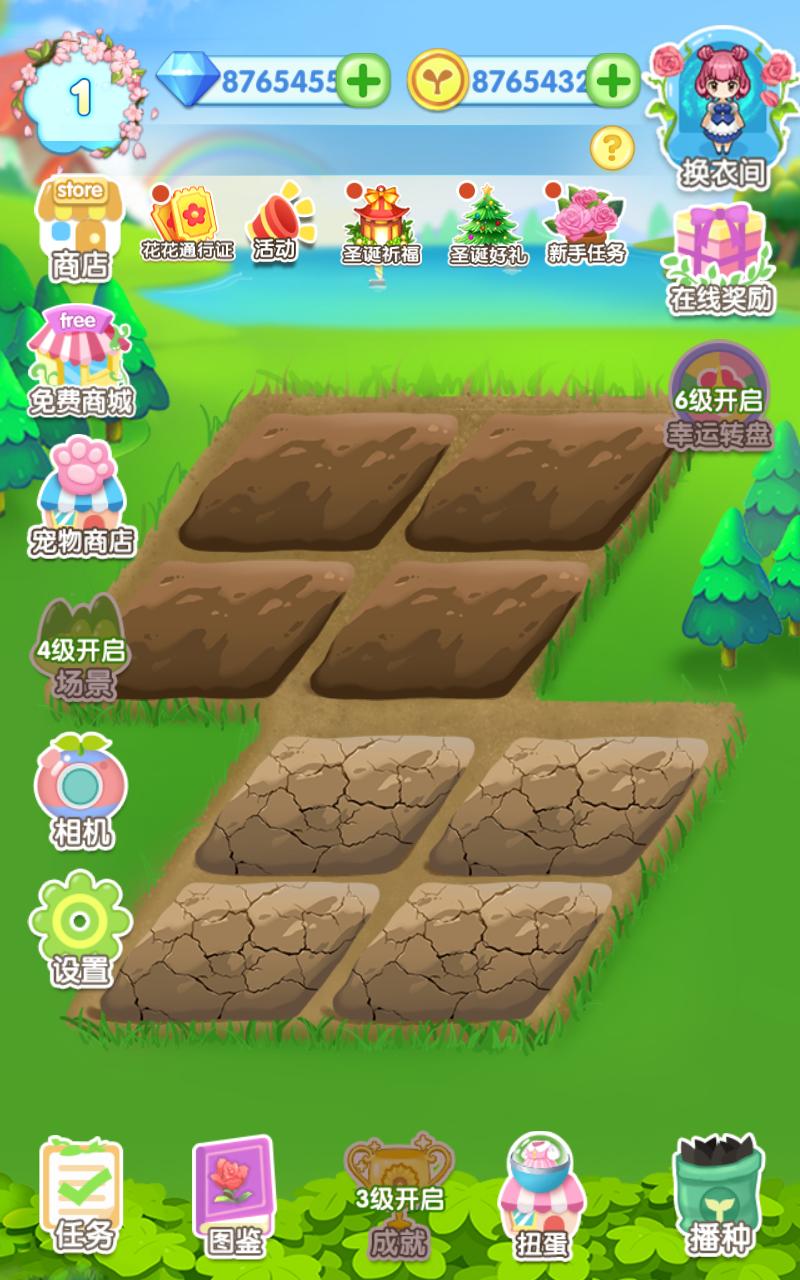Tap 播种 to sow seeds
The width and height of the screenshot is (800, 1280).
pos(719,1197)
